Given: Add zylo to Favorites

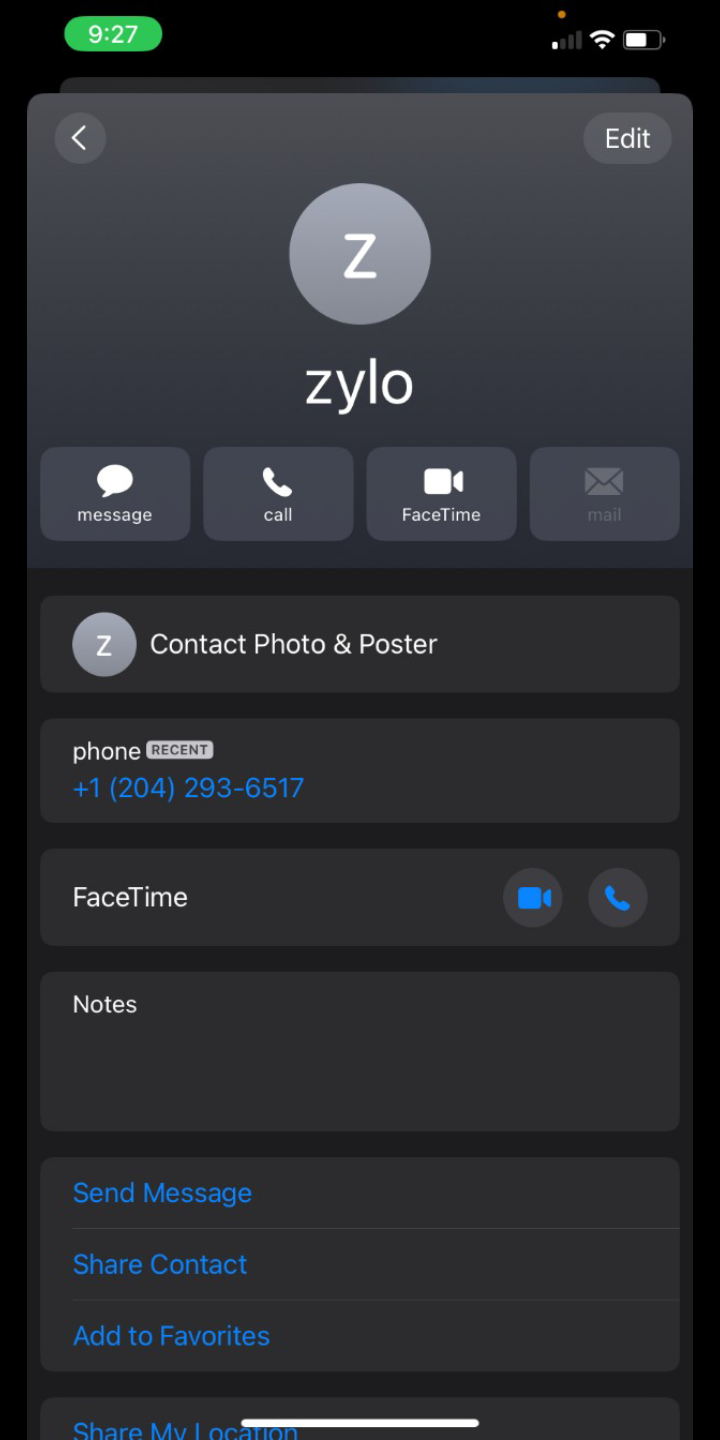Looking at the screenshot, I should coord(171,1336).
